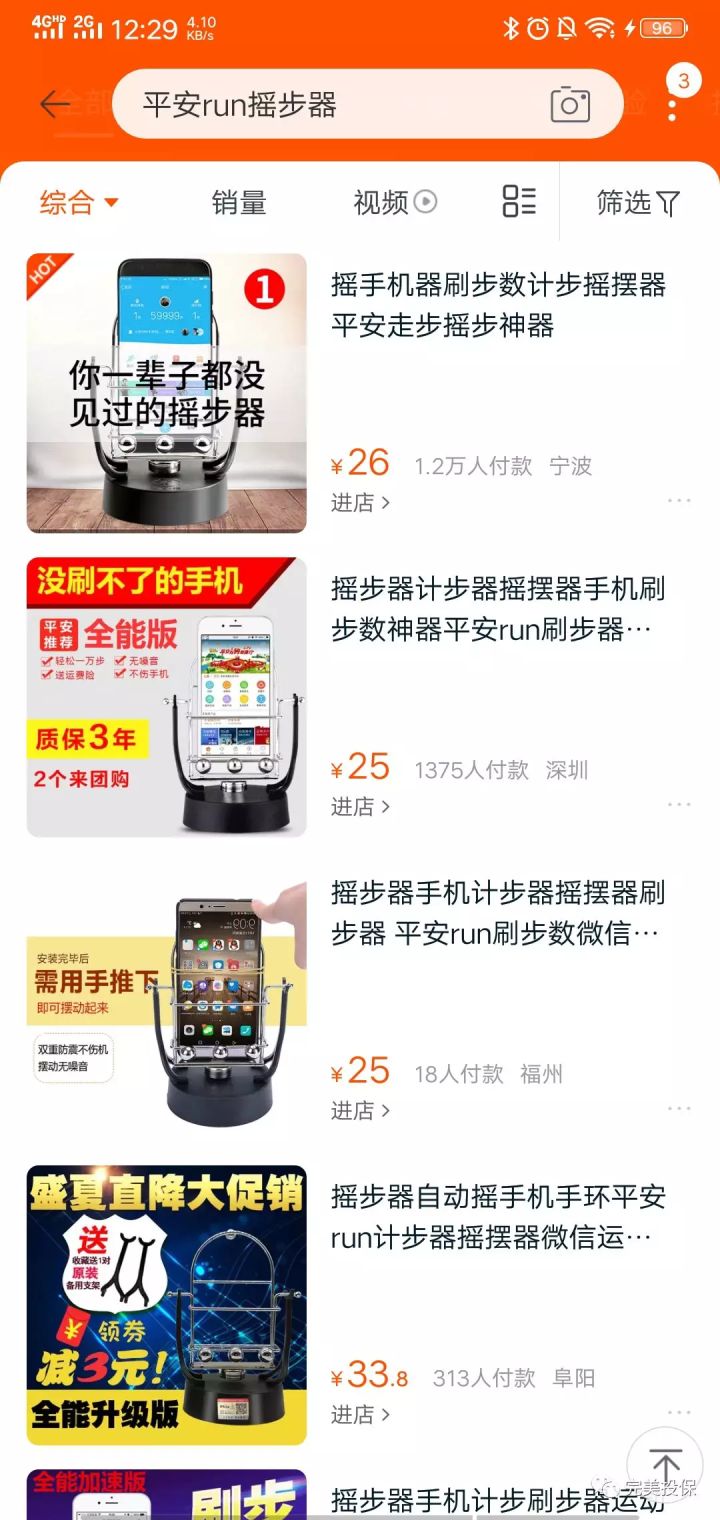720x1520 pixels.
Task: Open more options for the first product
Action: coord(680,500)
